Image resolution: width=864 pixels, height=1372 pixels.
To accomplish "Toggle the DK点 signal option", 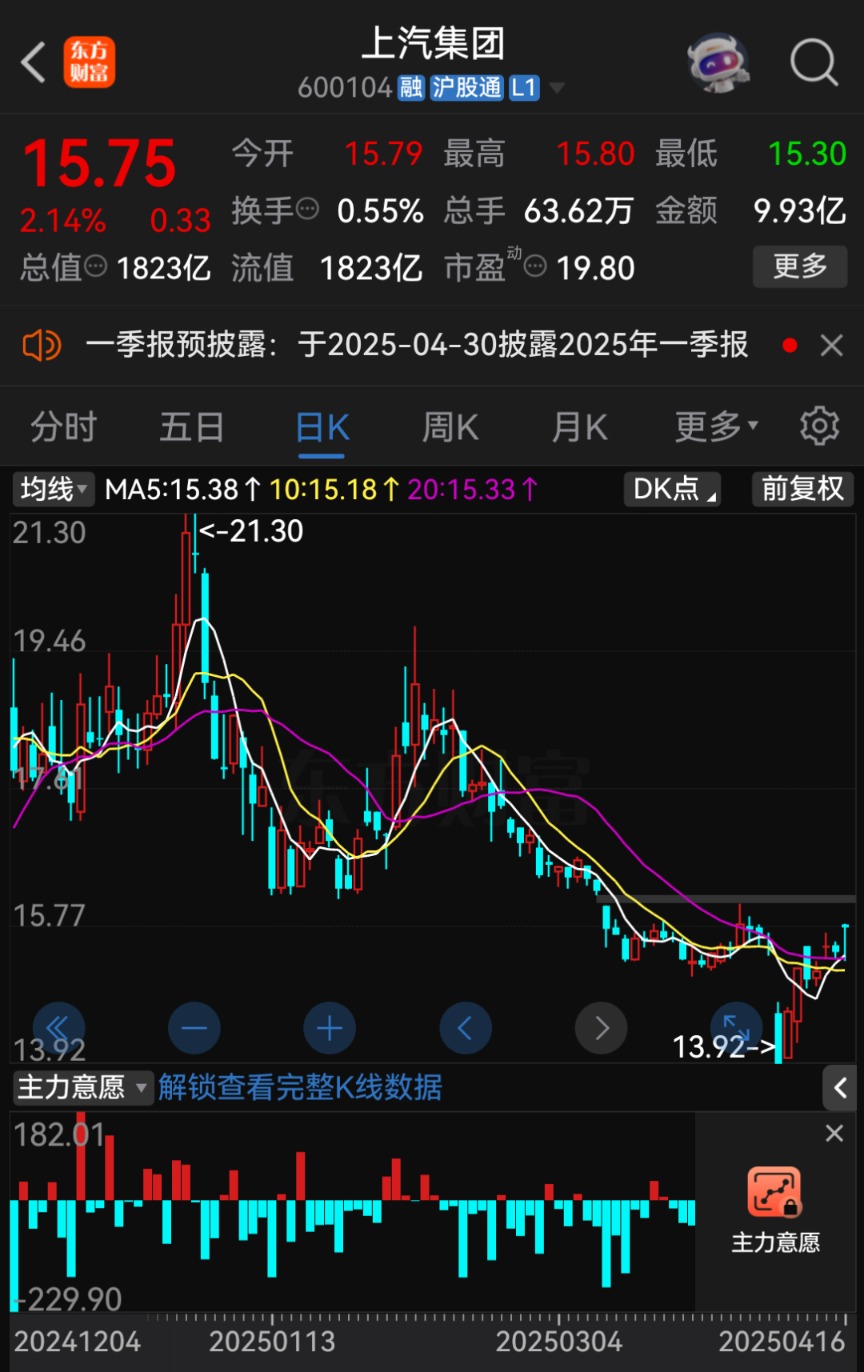I will [671, 489].
